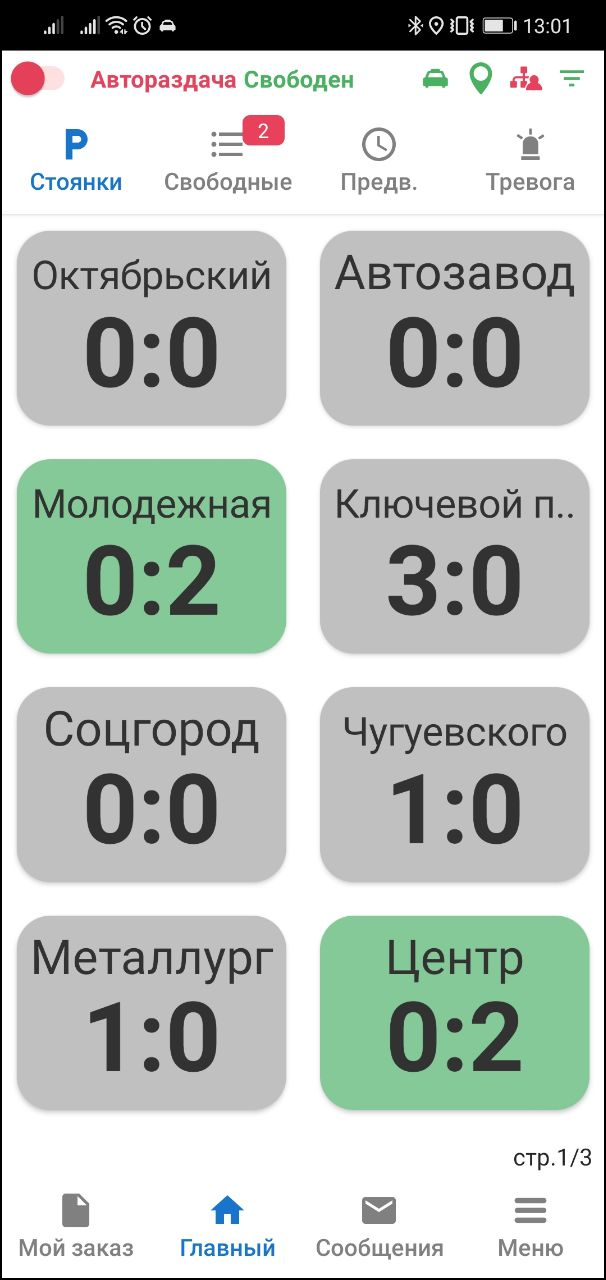Open the Ключевой п.. parking tile
The height and width of the screenshot is (1280, 606).
pyautogui.click(x=455, y=556)
